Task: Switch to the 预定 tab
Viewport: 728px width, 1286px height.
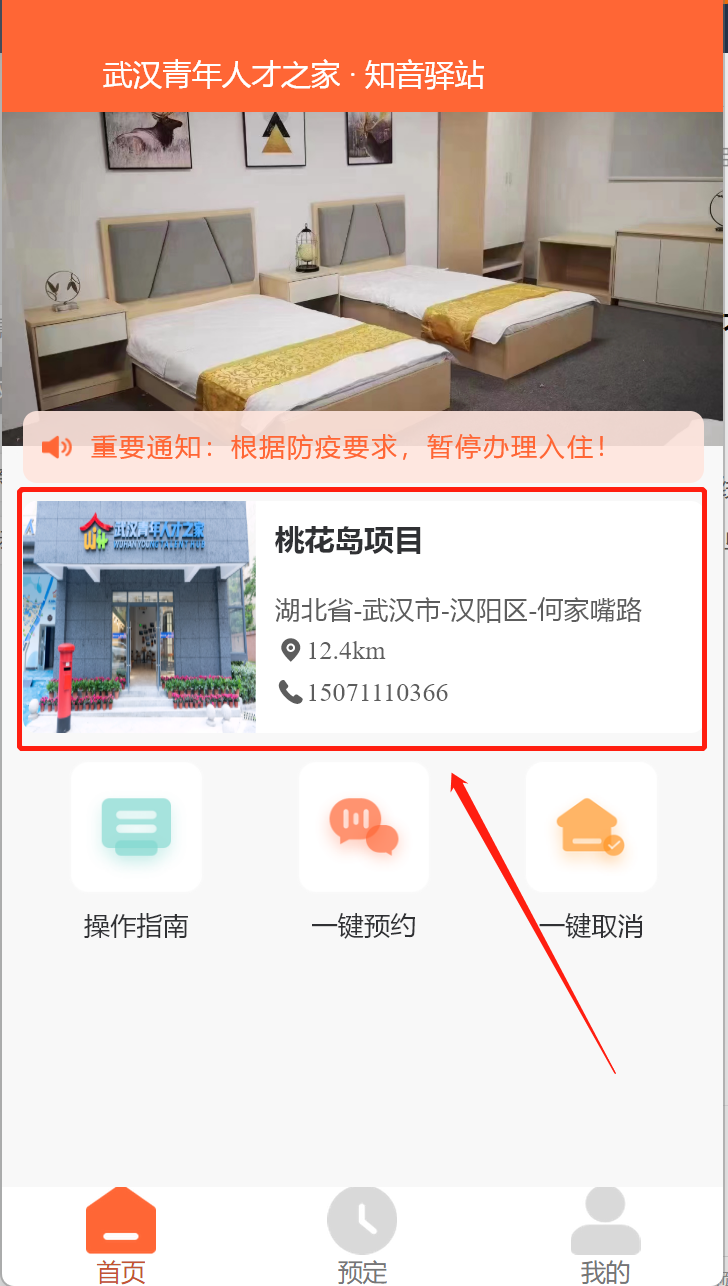Action: [362, 1235]
